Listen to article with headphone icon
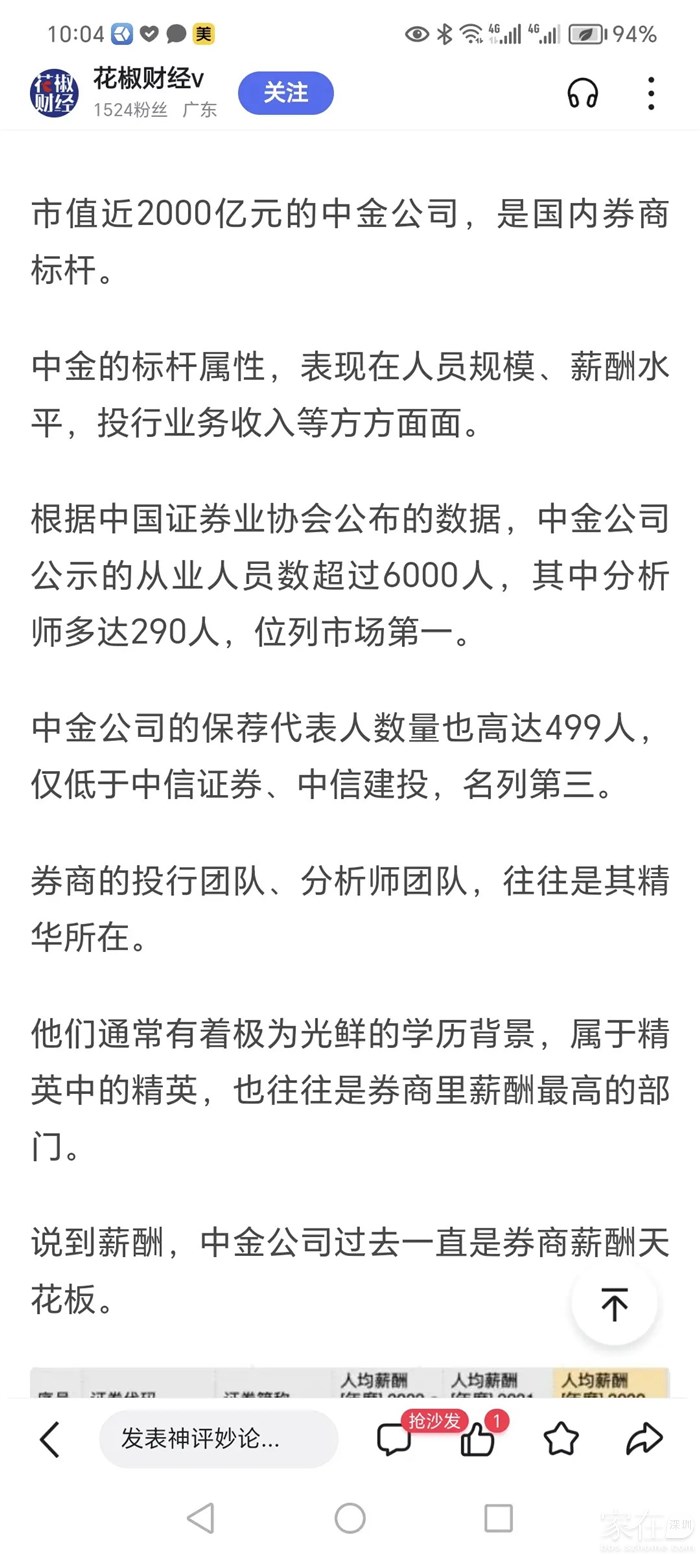Viewport: 700px width, 1555px height. 582,94
